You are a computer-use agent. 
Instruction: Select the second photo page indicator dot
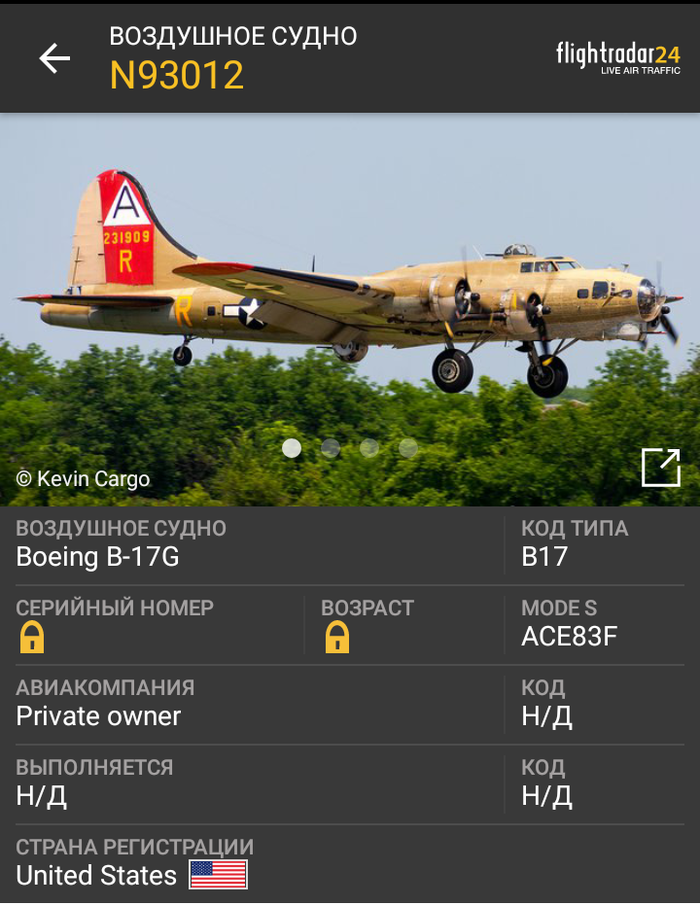tap(331, 448)
